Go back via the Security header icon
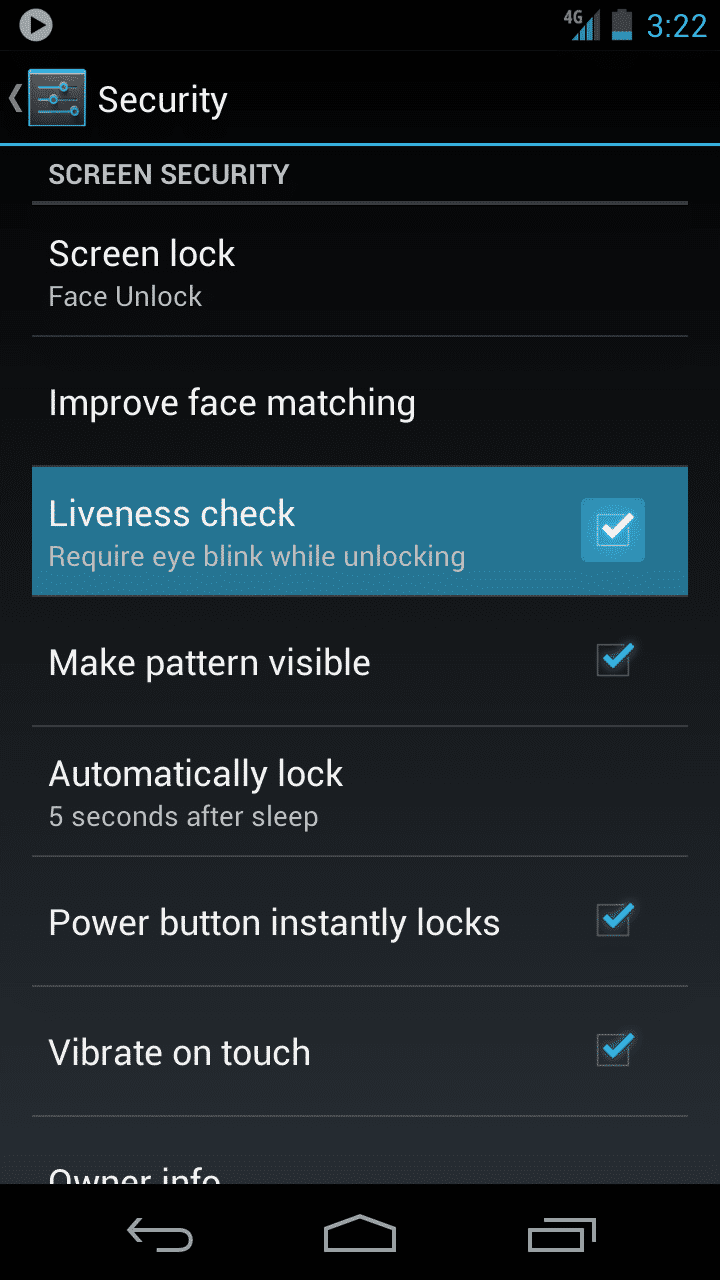Image resolution: width=720 pixels, height=1280 pixels. (x=50, y=98)
